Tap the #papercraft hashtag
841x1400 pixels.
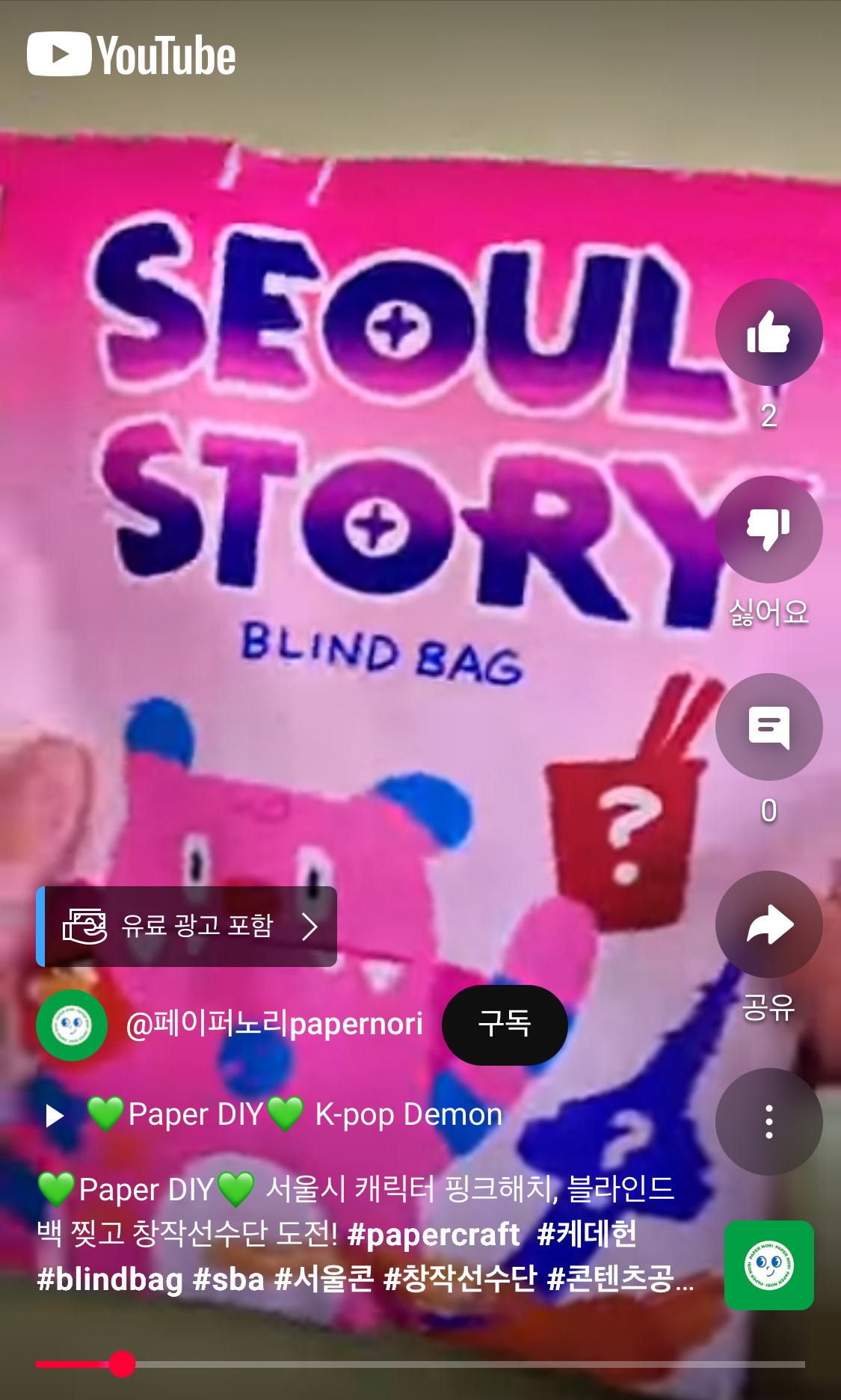click(x=434, y=1235)
